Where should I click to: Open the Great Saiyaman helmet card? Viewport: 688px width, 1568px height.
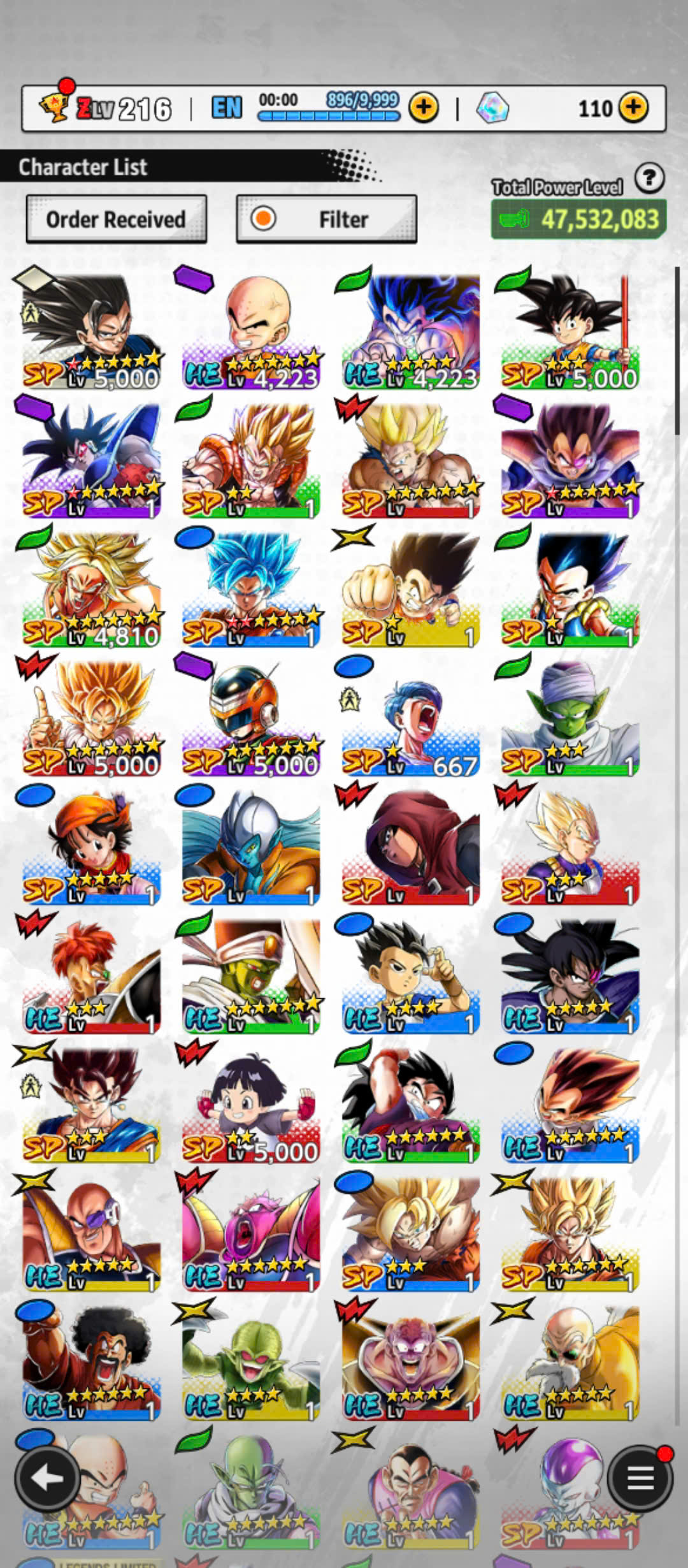coord(250,716)
